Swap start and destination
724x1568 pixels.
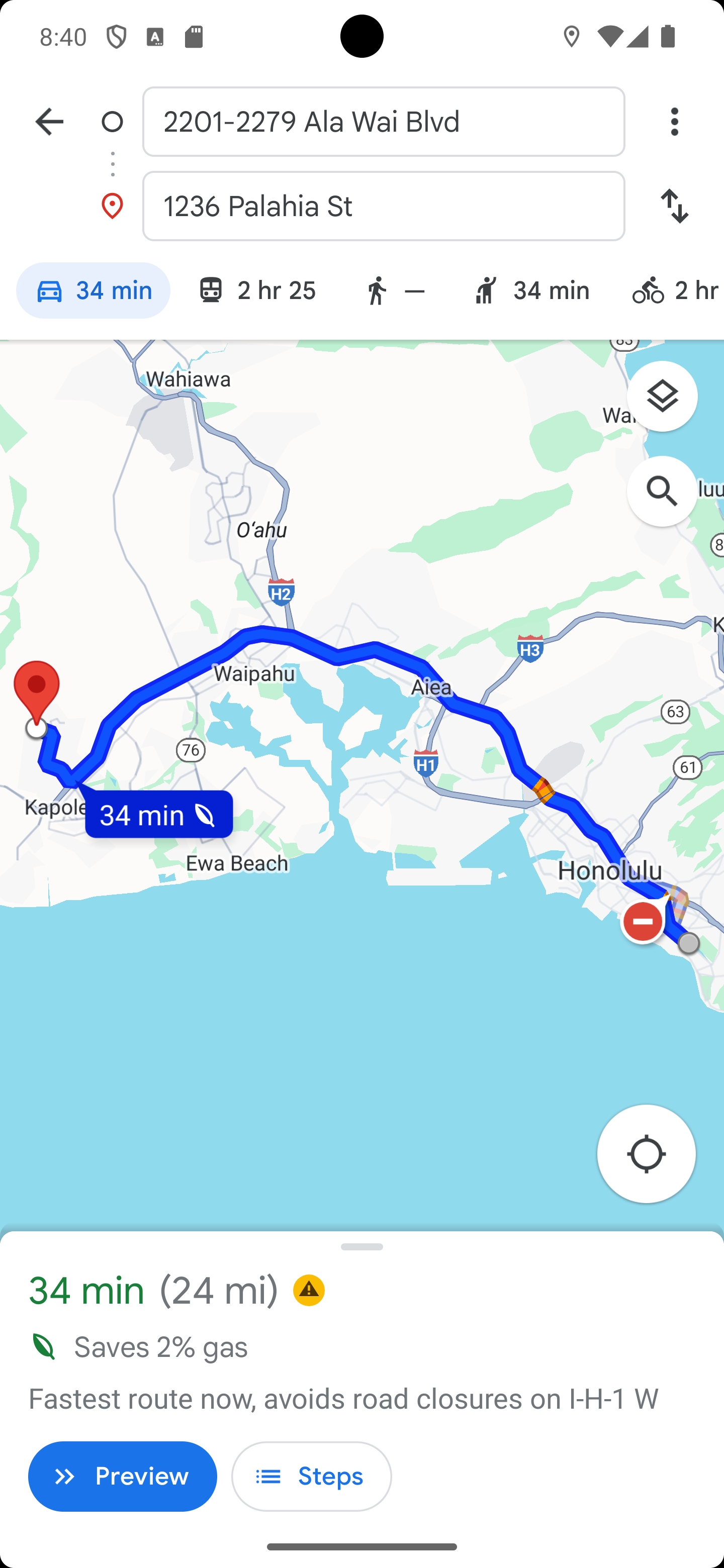tap(674, 207)
